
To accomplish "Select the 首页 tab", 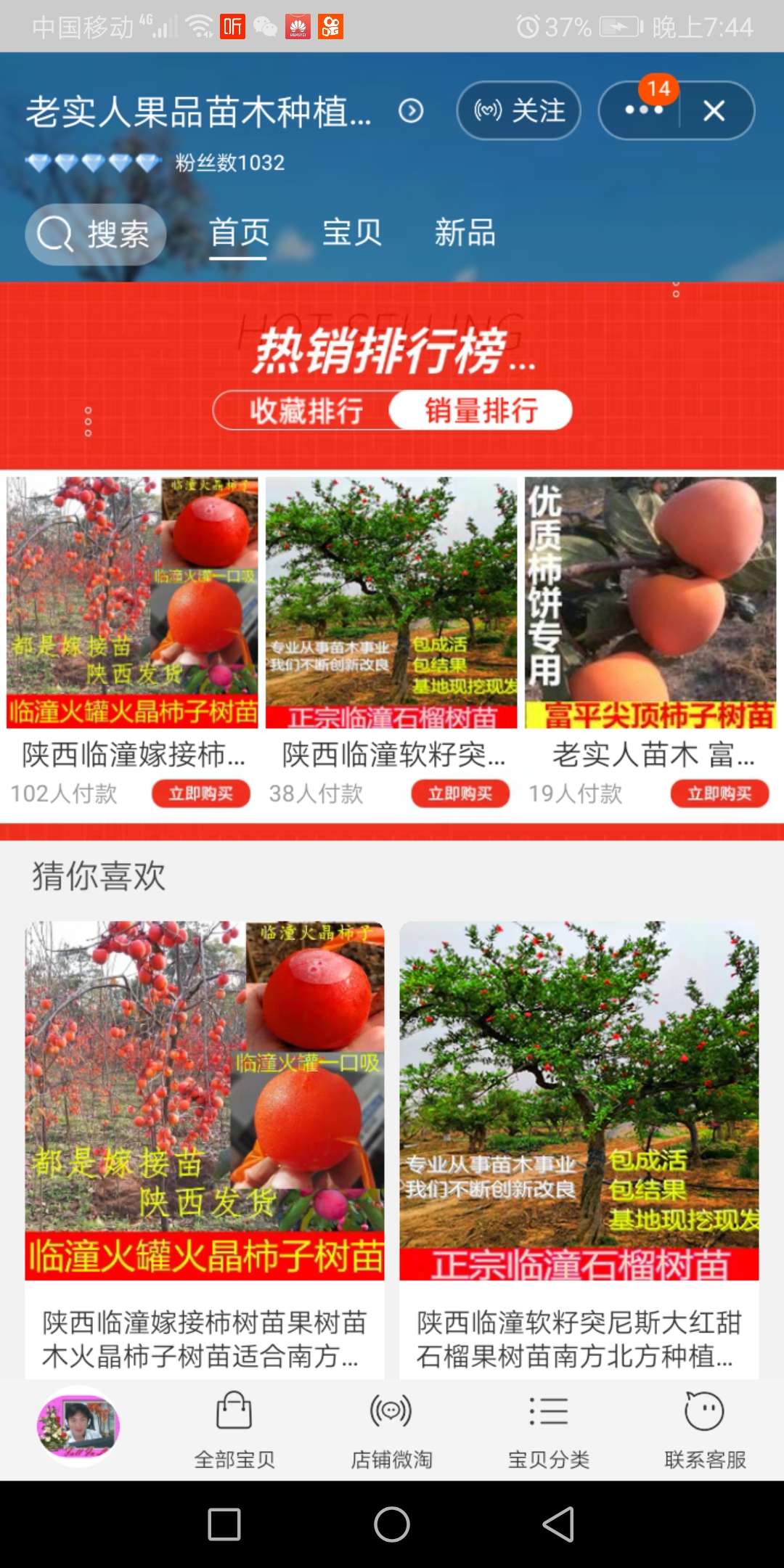I will point(240,233).
